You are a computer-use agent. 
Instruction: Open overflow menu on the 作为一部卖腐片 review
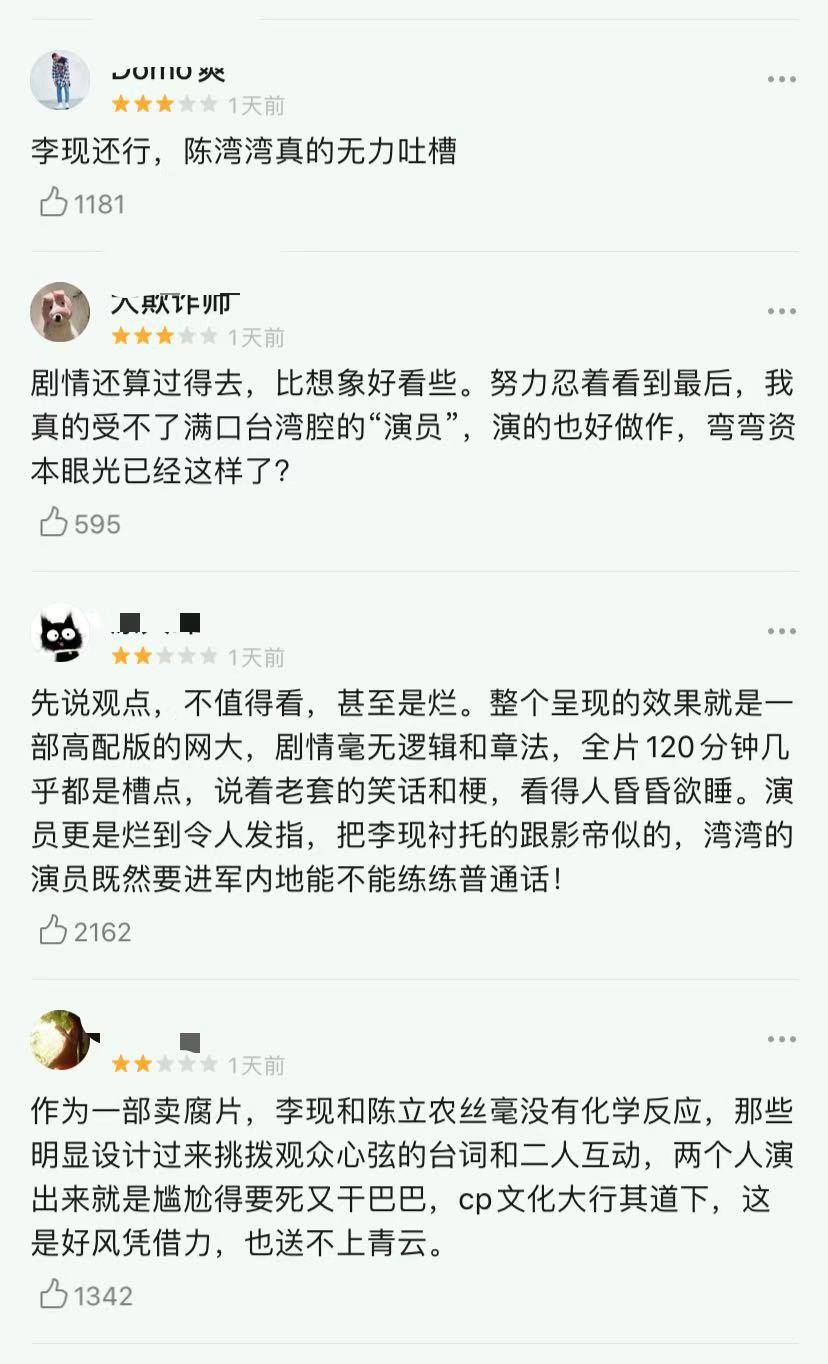click(782, 1040)
